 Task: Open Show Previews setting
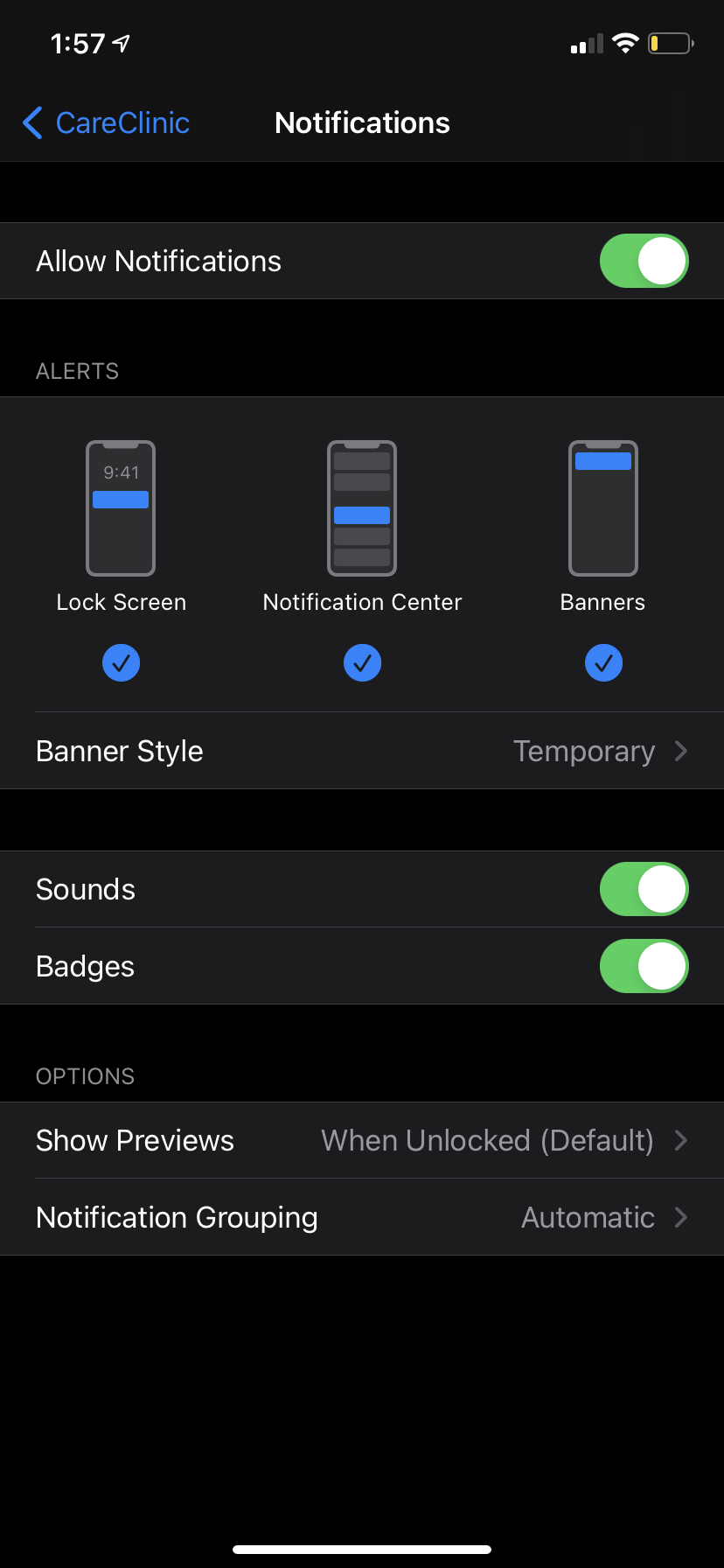pos(362,1141)
